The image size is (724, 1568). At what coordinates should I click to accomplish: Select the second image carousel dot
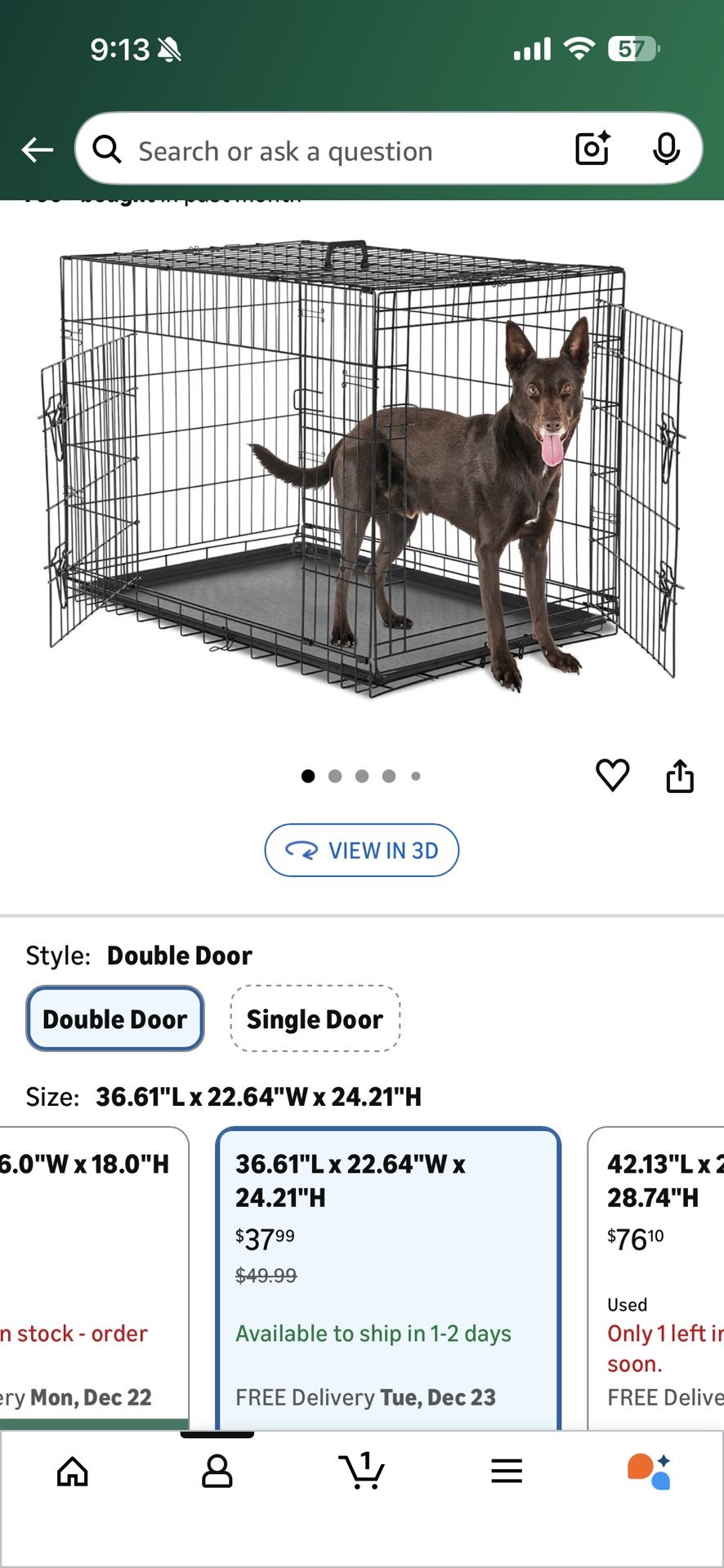coord(335,776)
